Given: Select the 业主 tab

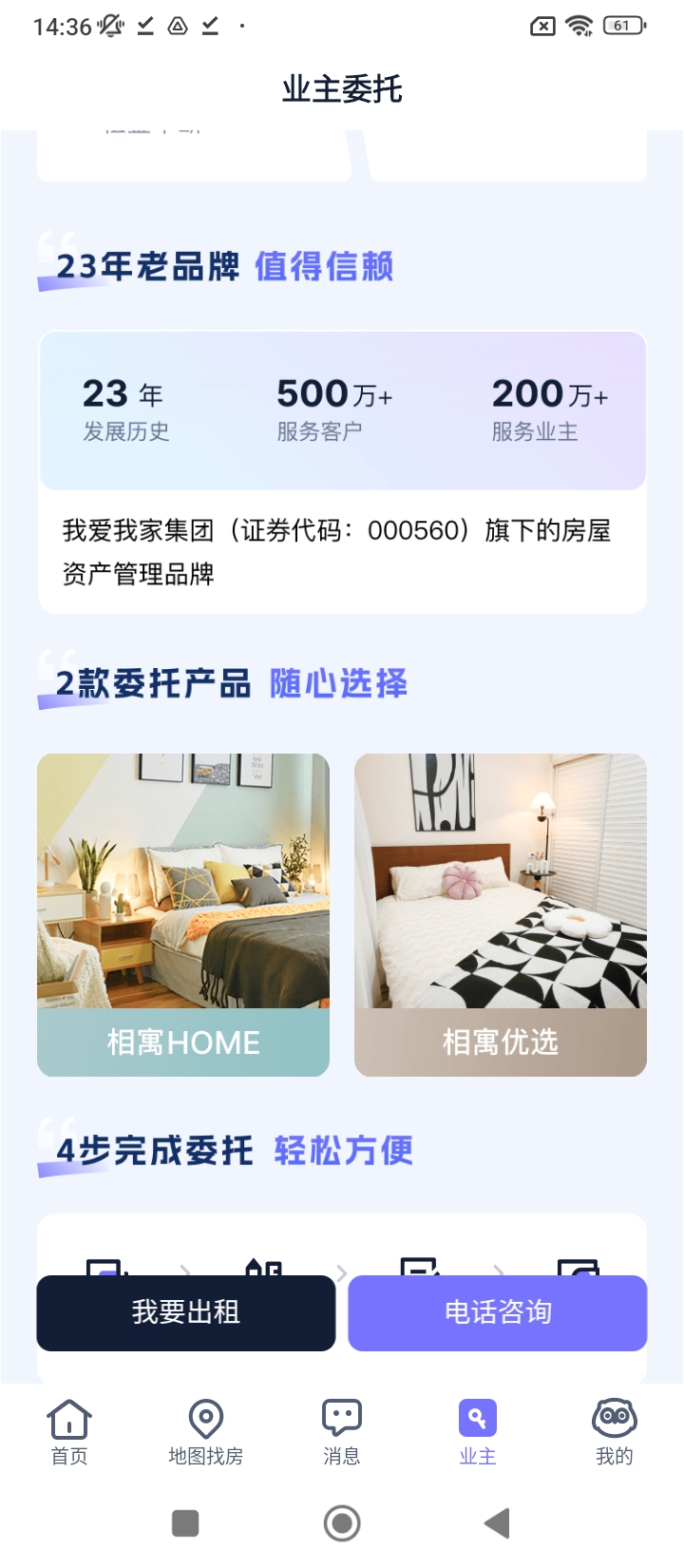Looking at the screenshot, I should [478, 1432].
